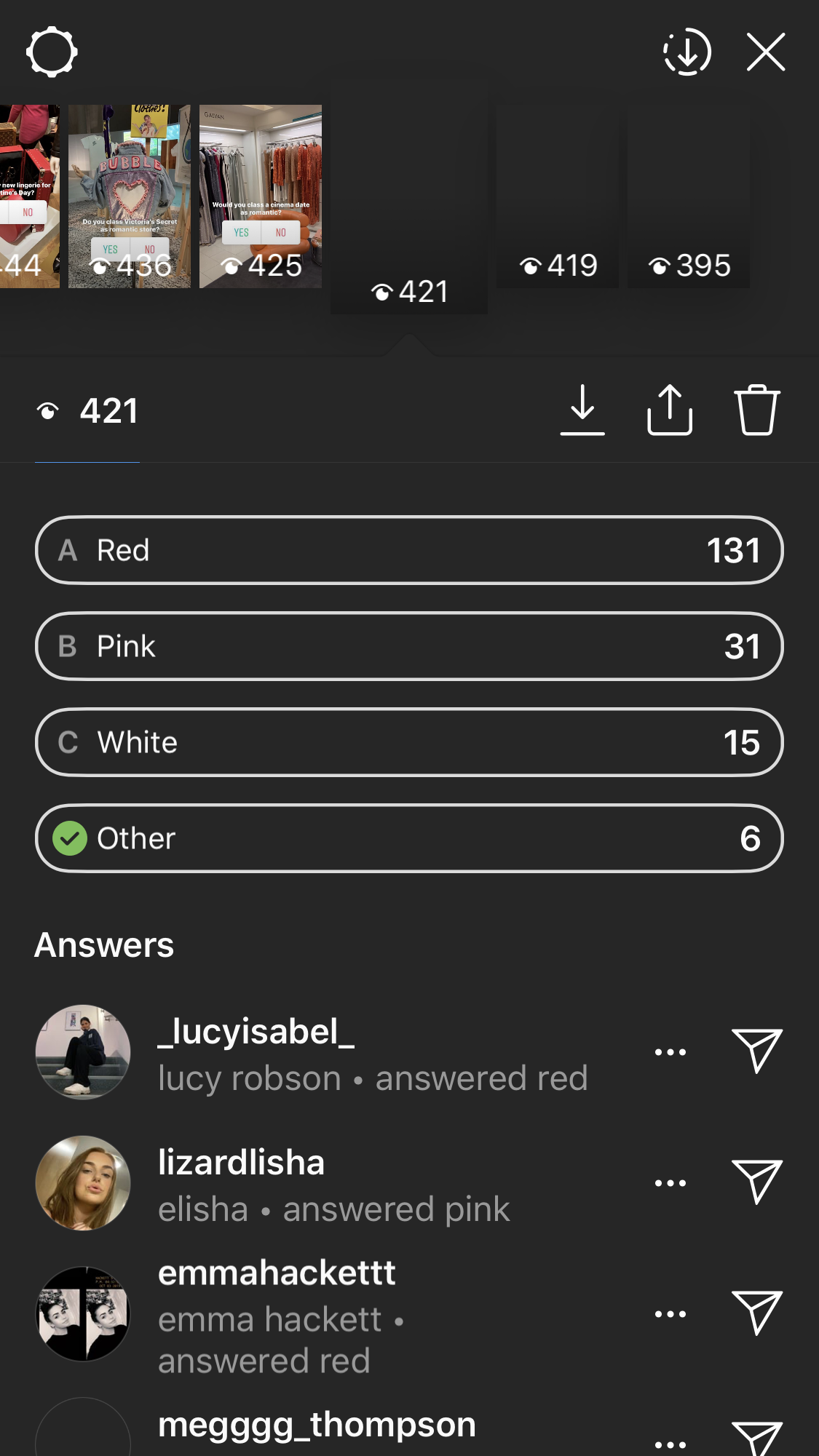Open more options for emmahackettt
This screenshot has width=819, height=1456.
(670, 1314)
